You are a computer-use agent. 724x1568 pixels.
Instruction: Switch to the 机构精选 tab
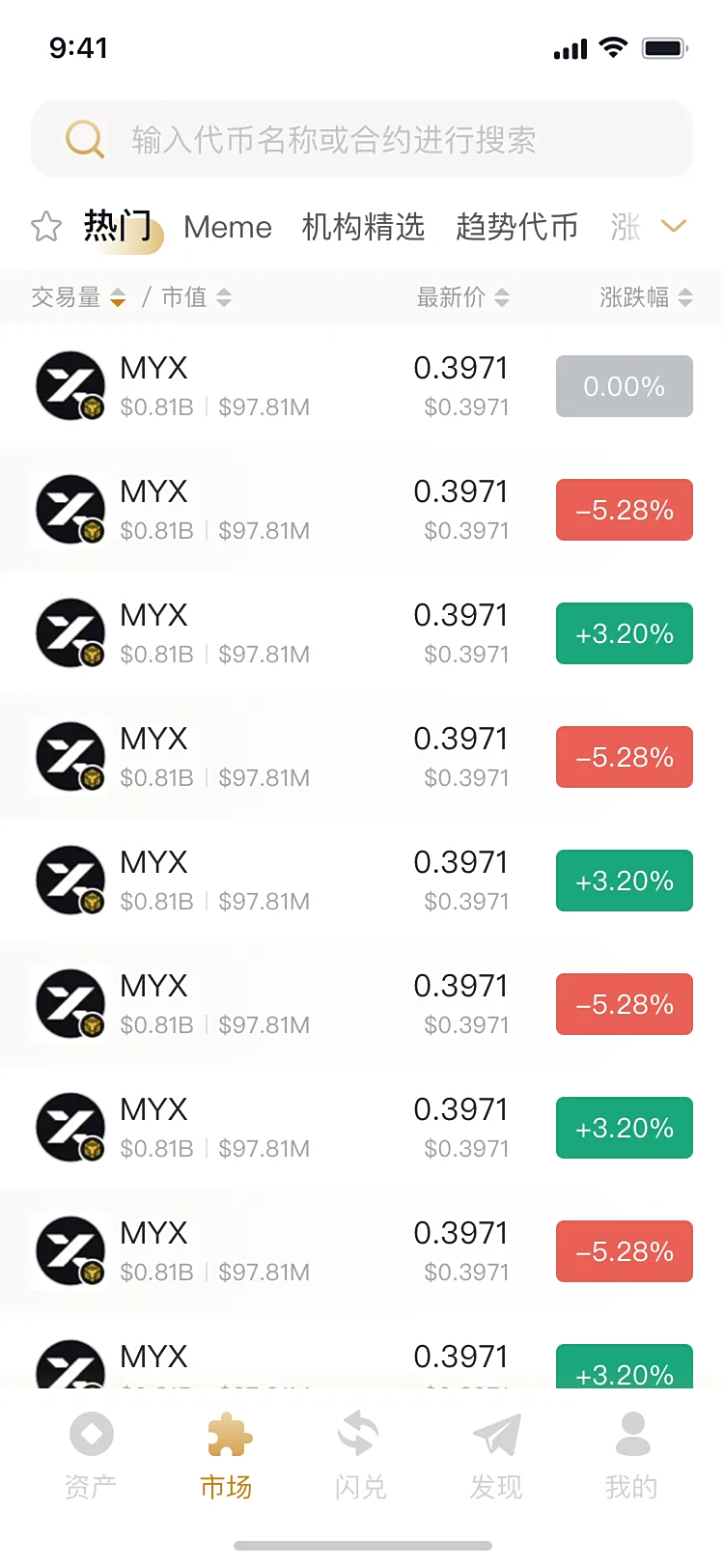(363, 227)
